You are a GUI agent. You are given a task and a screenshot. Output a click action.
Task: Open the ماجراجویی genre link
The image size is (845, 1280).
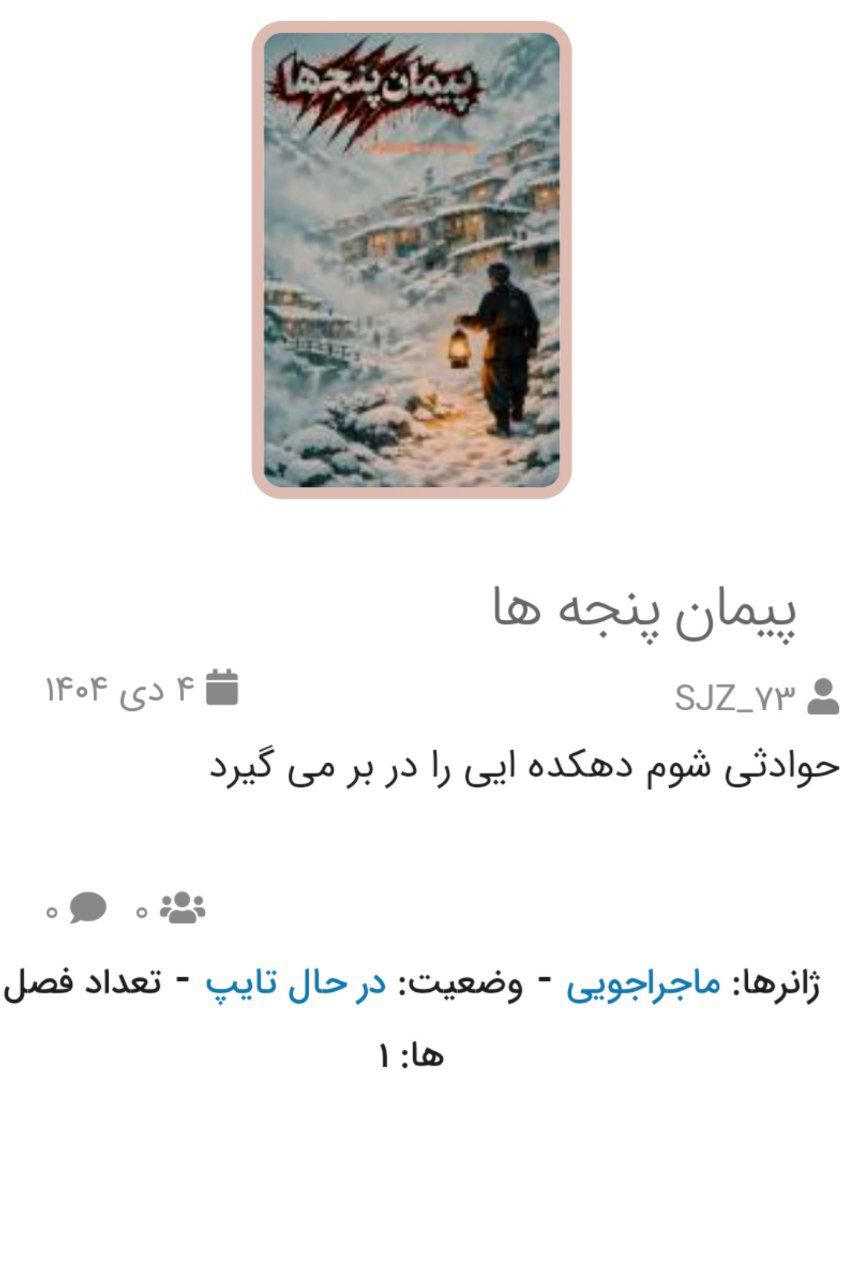pos(643,984)
